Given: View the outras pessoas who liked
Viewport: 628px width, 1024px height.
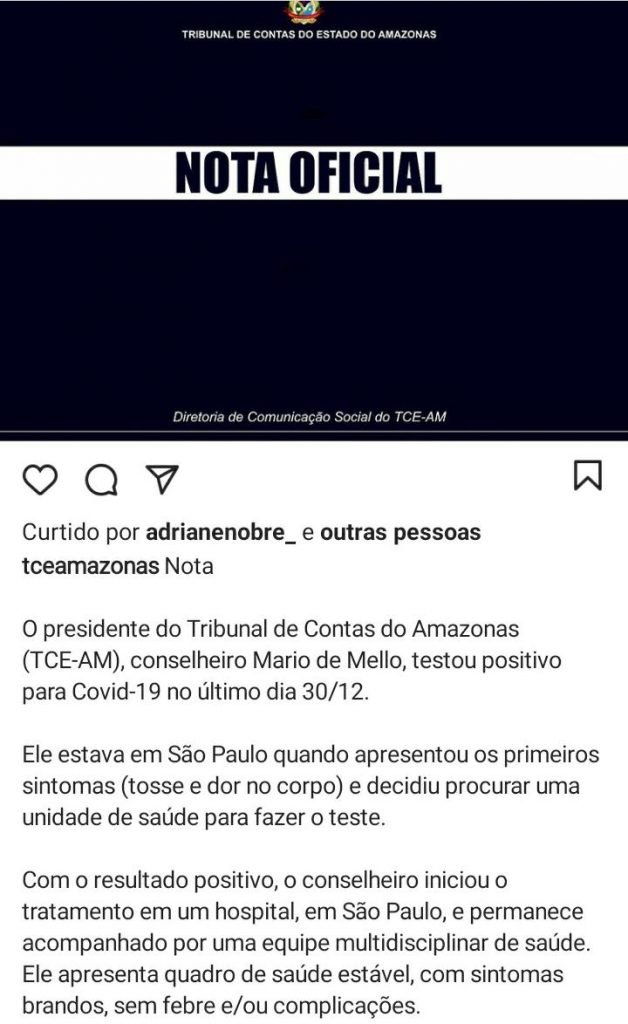Looking at the screenshot, I should click(400, 532).
